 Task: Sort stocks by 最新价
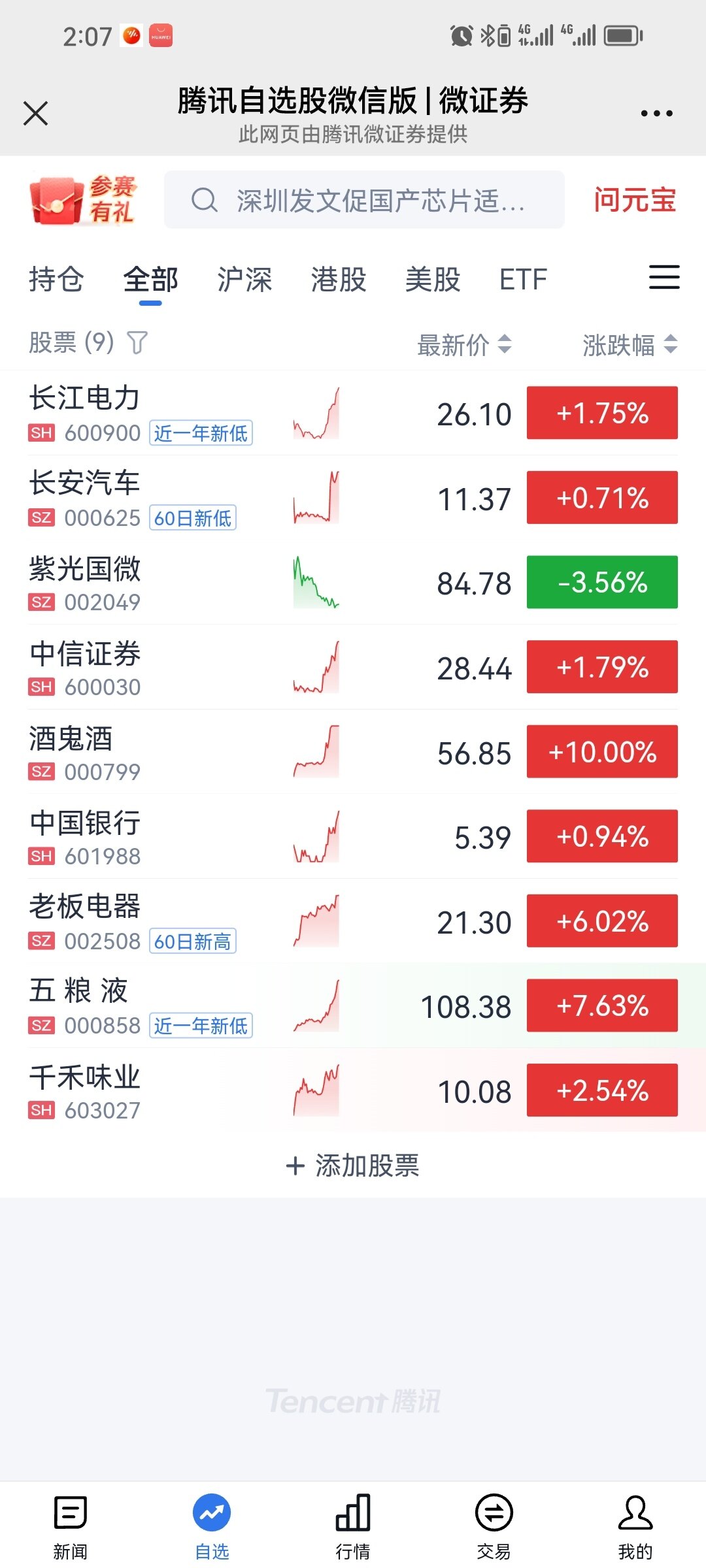(x=464, y=344)
